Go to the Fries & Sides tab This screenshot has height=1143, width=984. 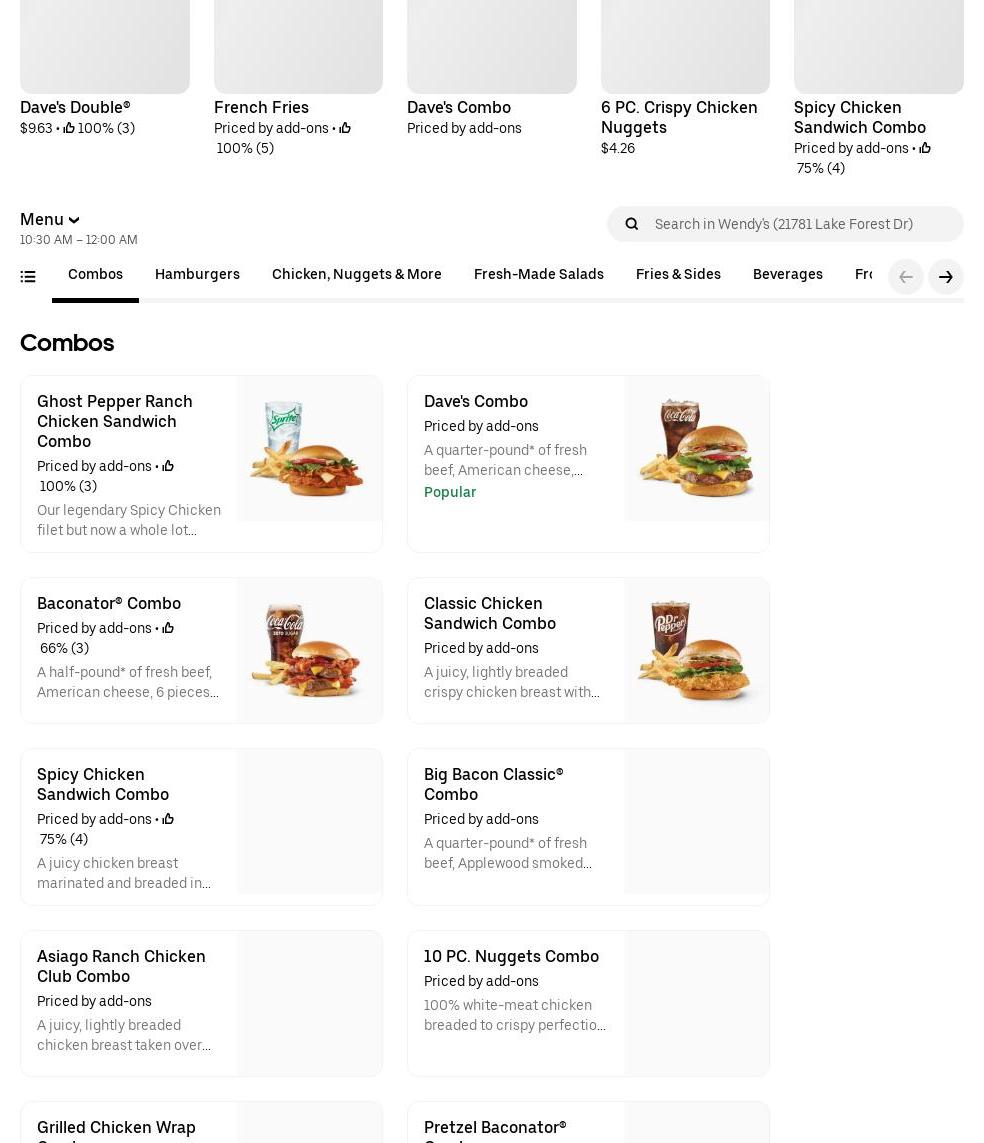[678, 274]
